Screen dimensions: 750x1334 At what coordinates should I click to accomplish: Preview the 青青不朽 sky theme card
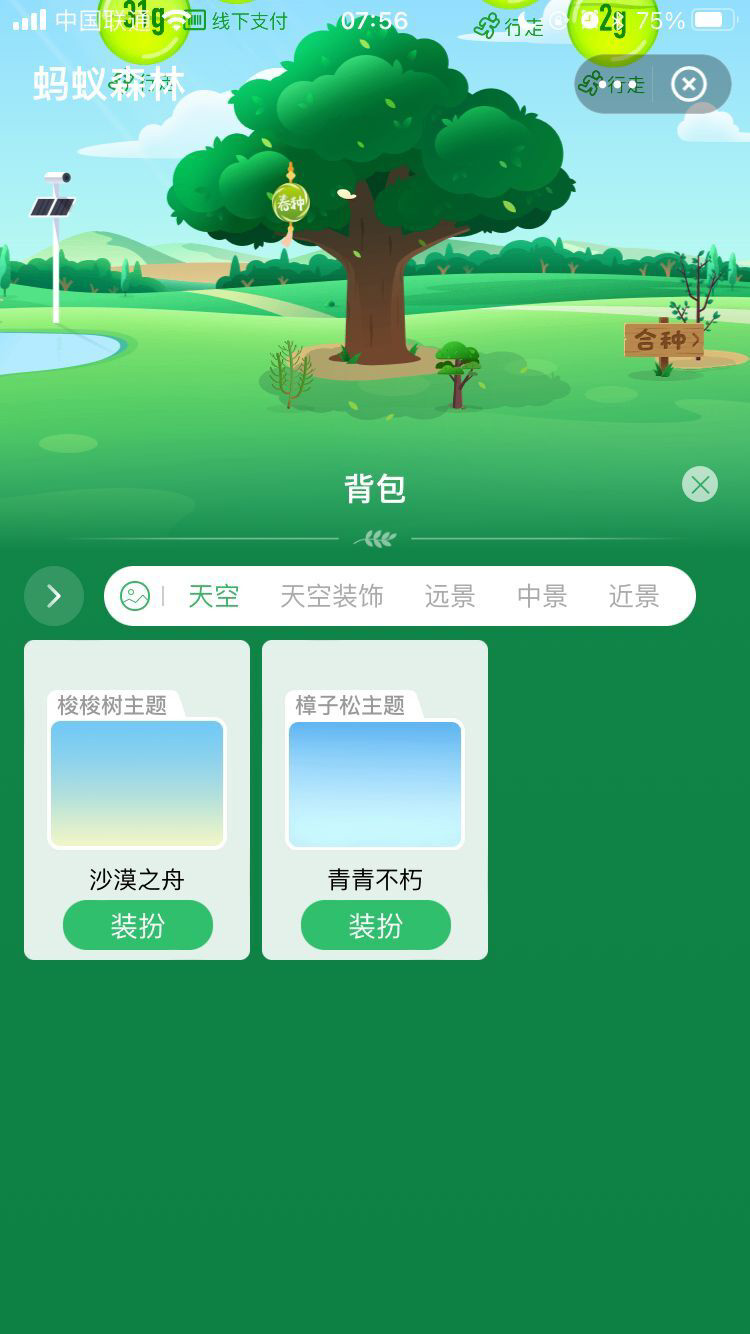[375, 784]
